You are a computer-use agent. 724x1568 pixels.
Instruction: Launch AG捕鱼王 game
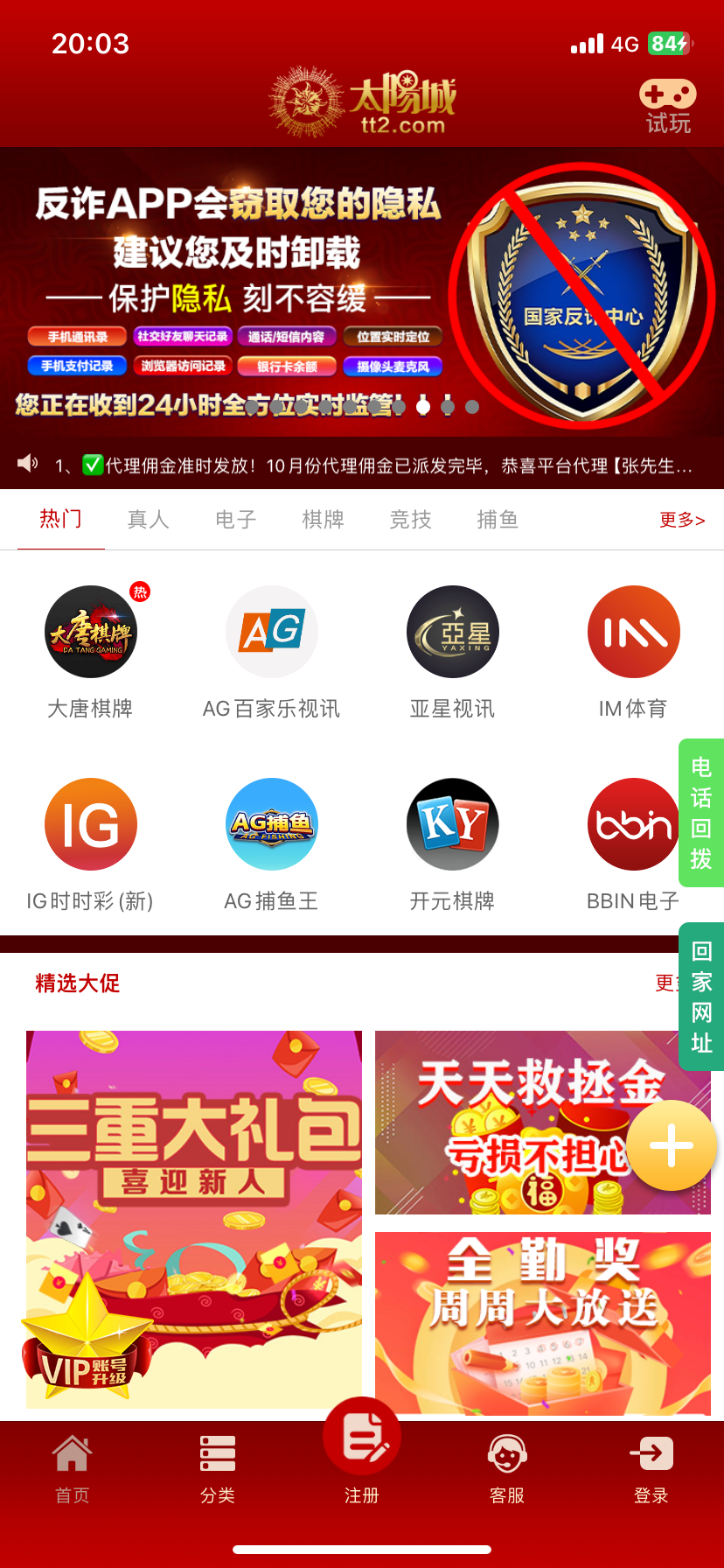coord(272,824)
